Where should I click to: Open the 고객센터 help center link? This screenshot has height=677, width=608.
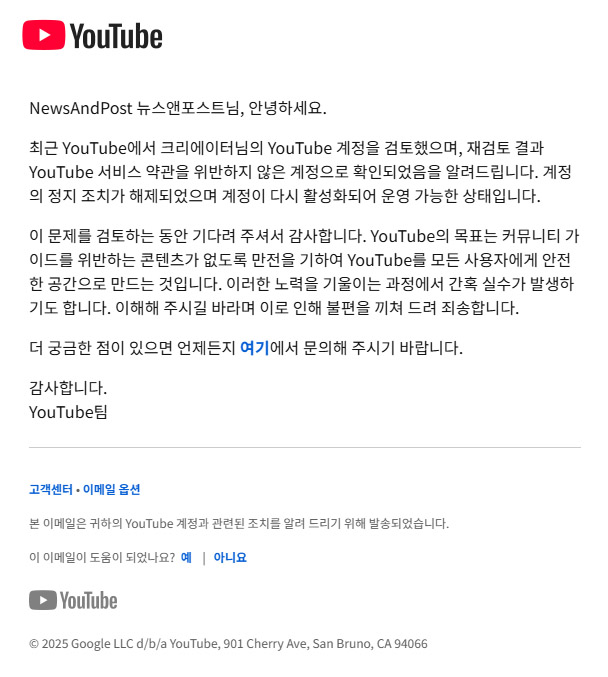click(50, 490)
